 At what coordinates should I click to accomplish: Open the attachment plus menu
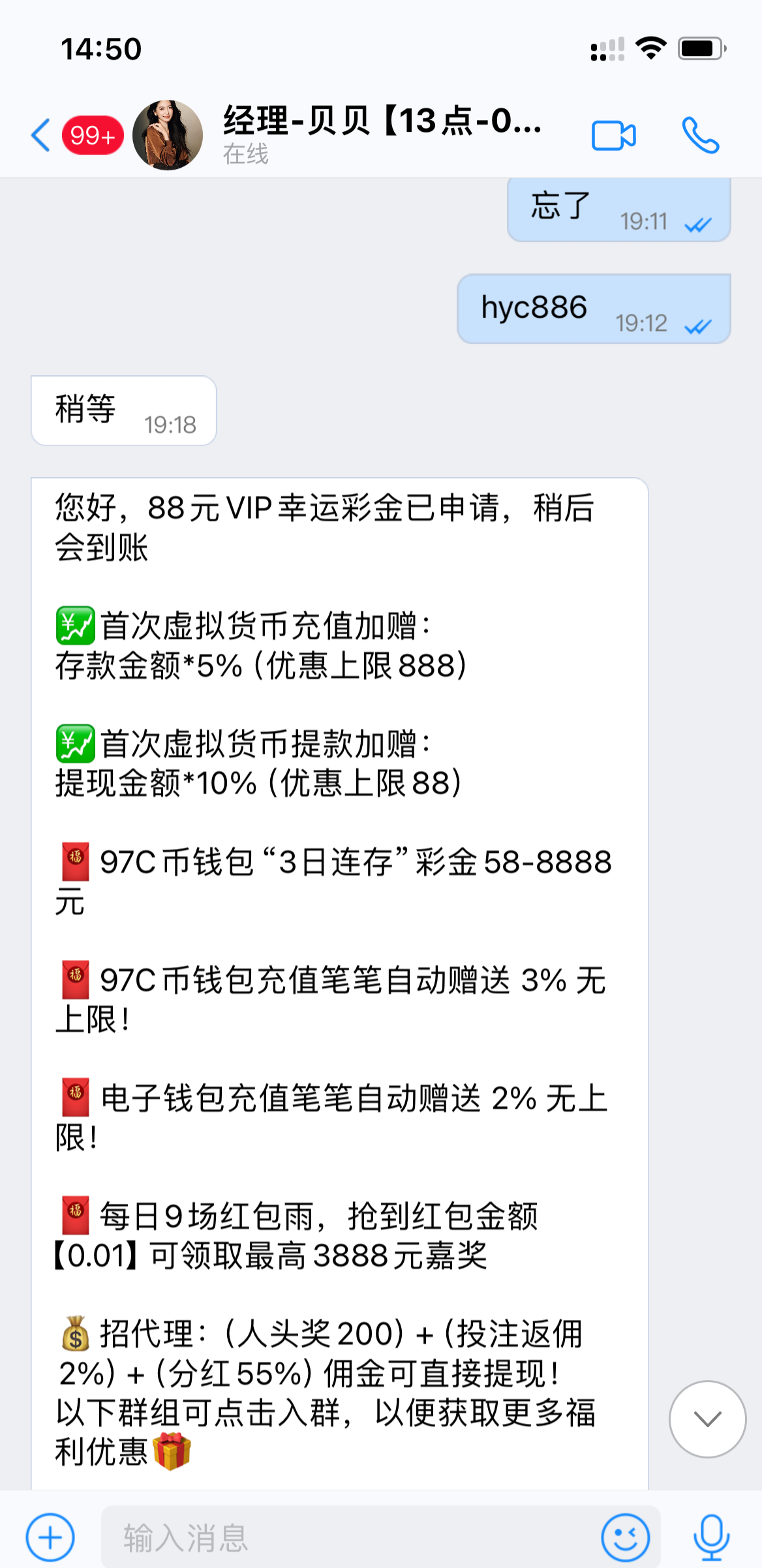(x=50, y=1537)
